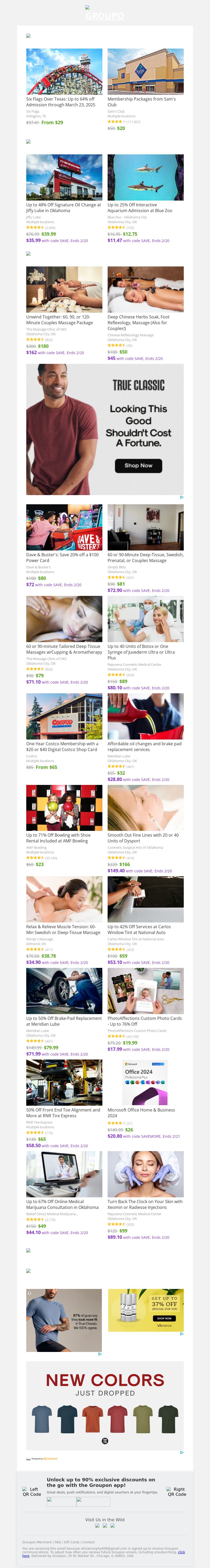View the One-Year Costco Membership deal

pos(64,746)
